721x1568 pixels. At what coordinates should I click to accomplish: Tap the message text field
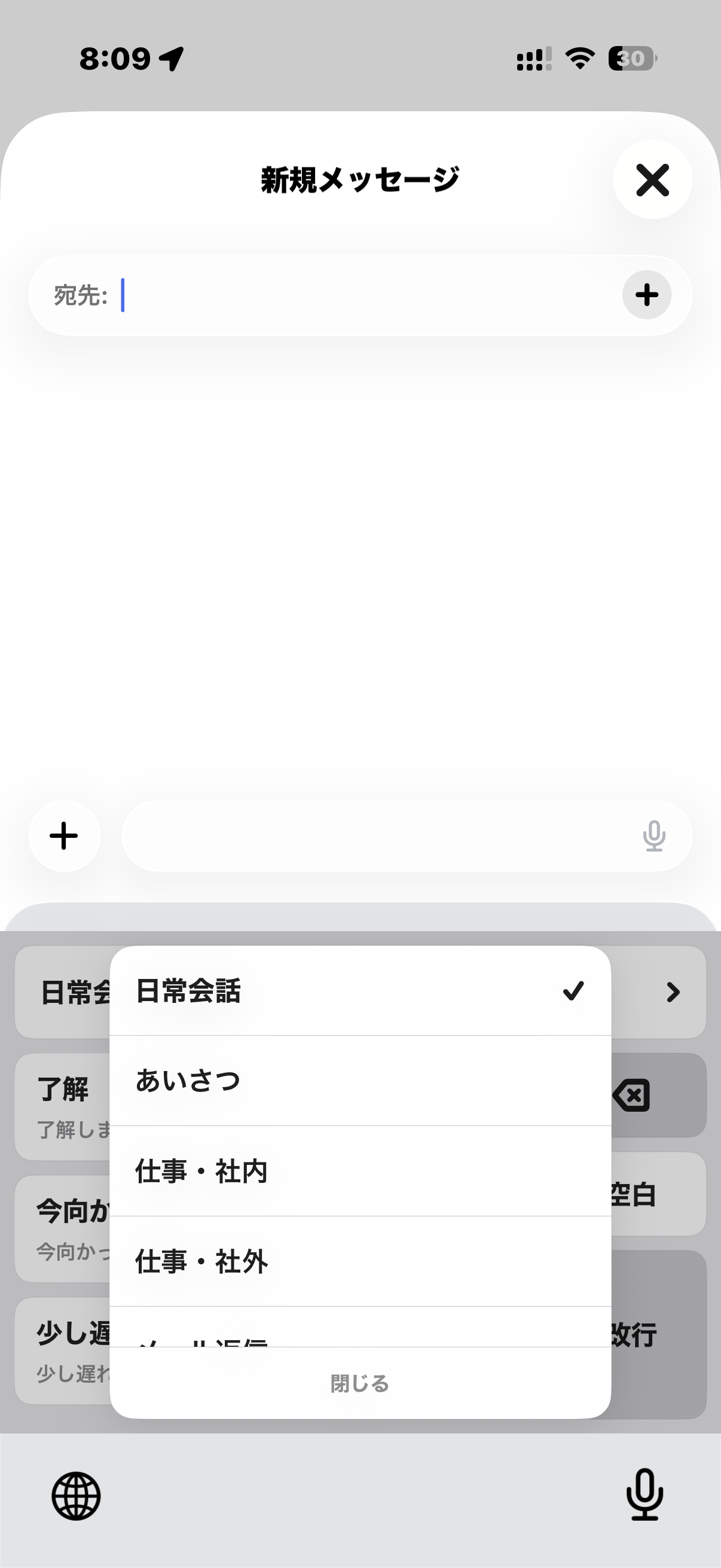tap(377, 836)
